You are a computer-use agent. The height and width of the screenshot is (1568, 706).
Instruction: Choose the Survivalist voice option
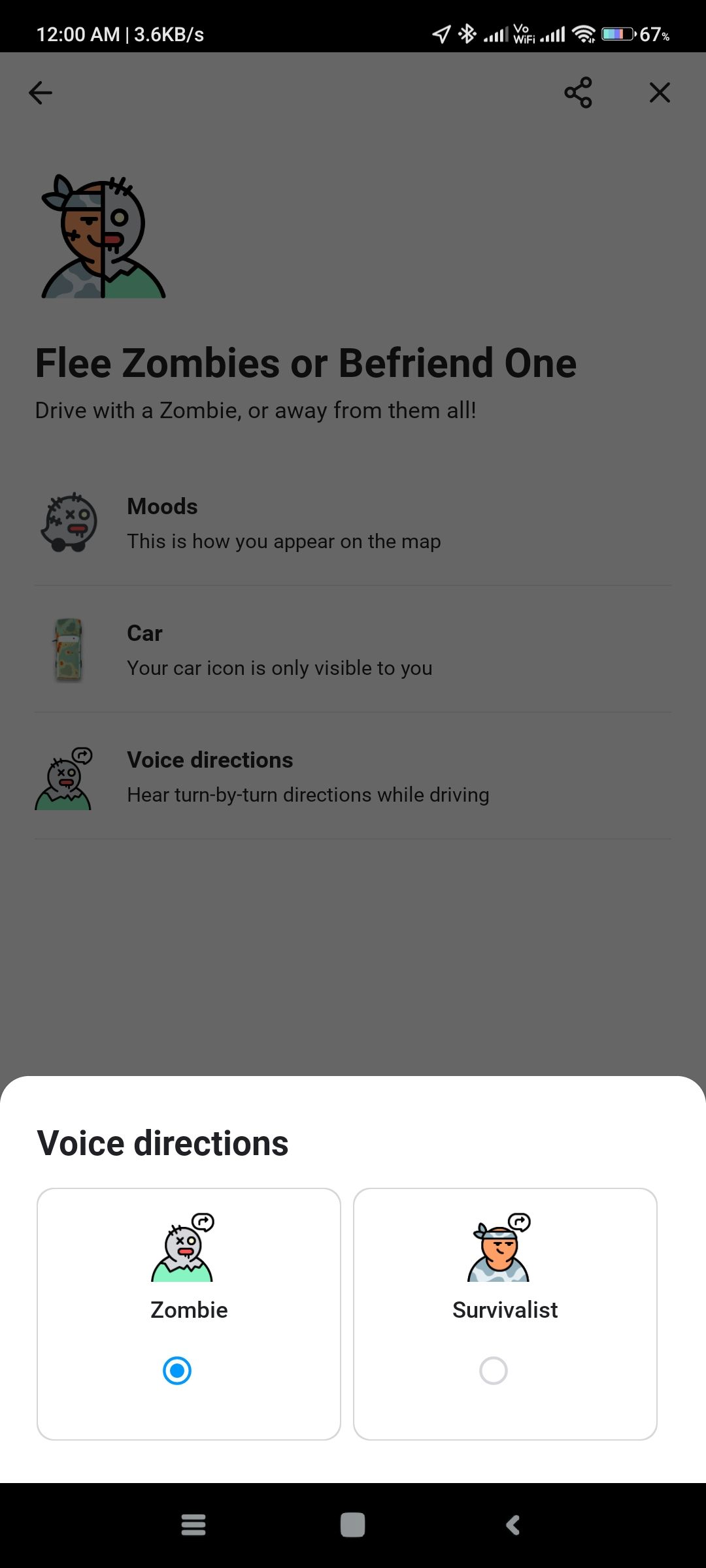[505, 1313]
